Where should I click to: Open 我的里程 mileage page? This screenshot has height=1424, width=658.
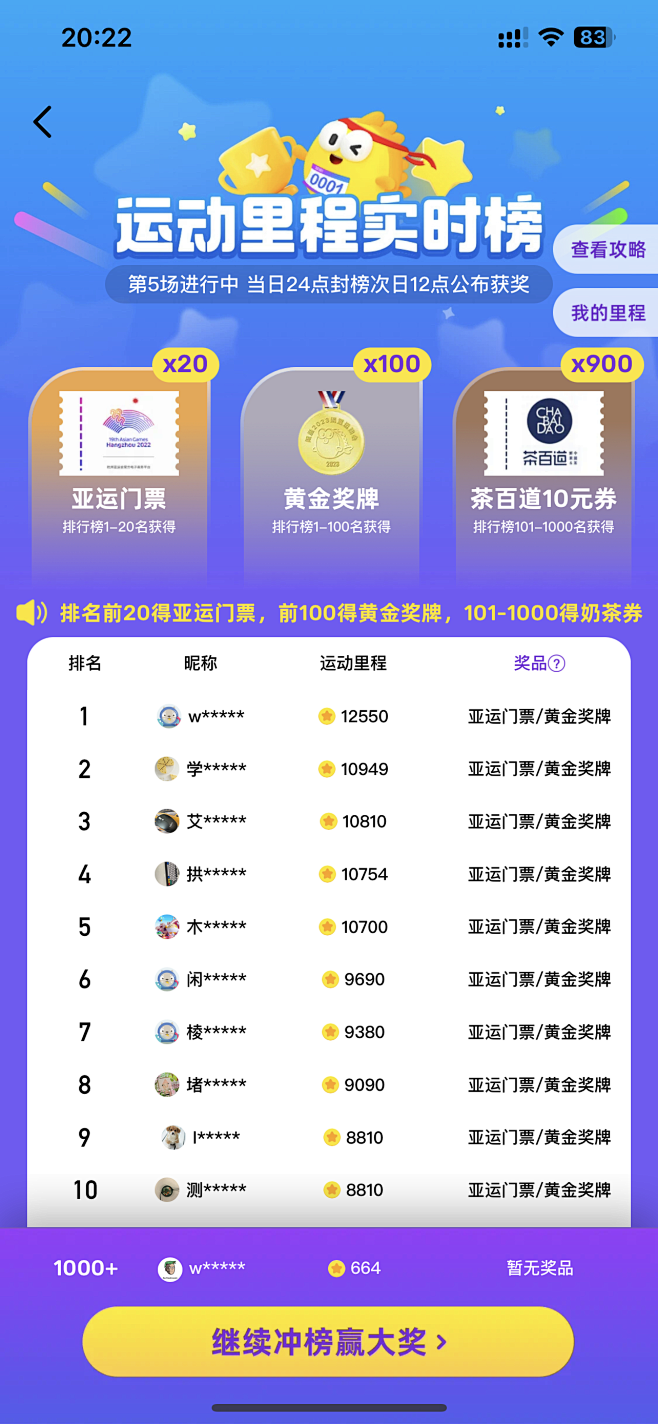(x=608, y=313)
